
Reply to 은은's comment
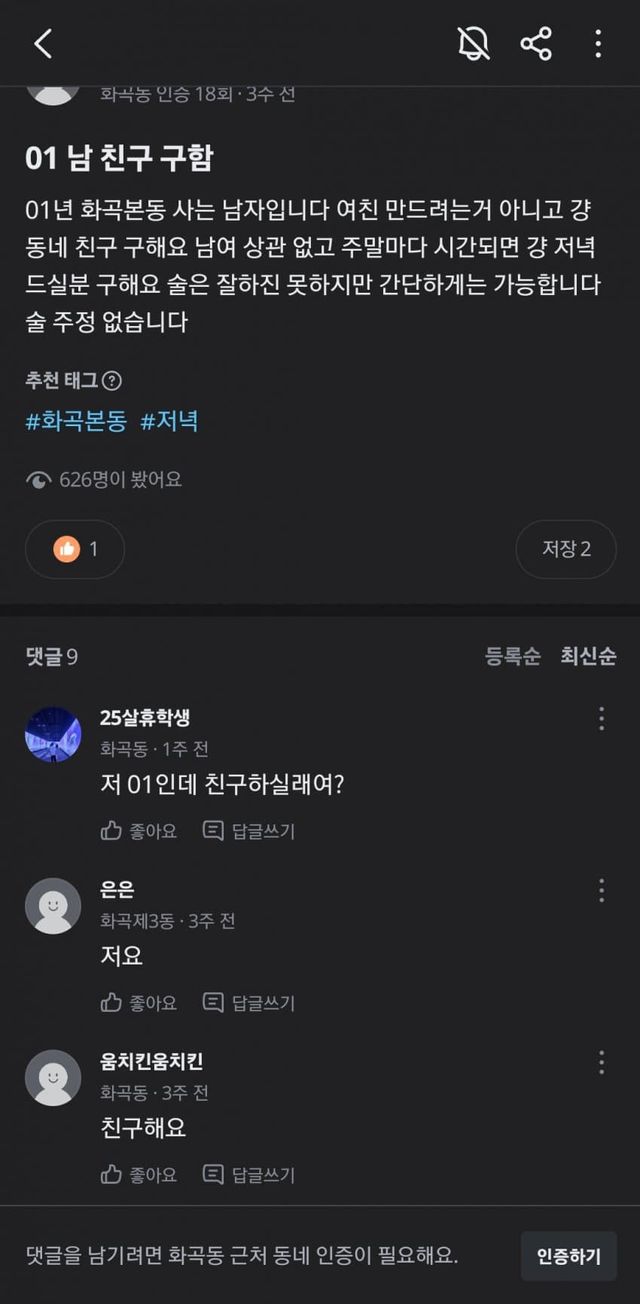point(249,1003)
